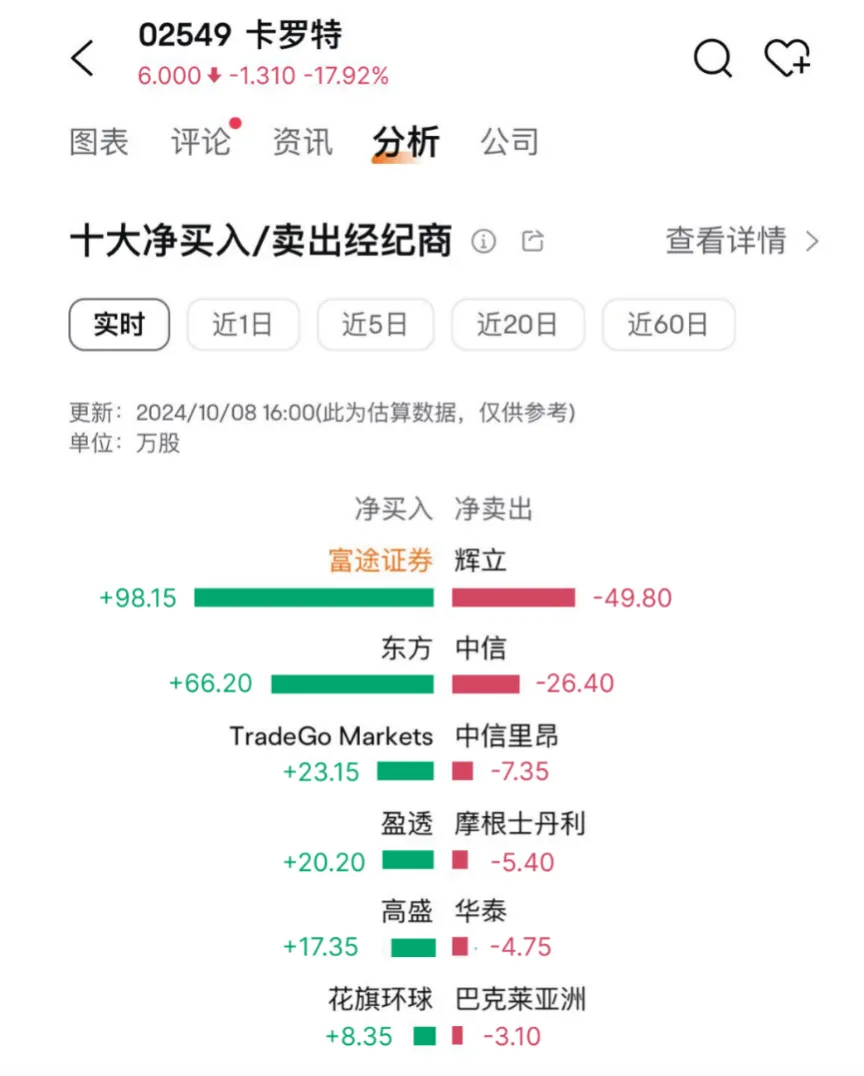Switch to the 资讯 tab
The width and height of the screenshot is (864, 1076).
302,142
